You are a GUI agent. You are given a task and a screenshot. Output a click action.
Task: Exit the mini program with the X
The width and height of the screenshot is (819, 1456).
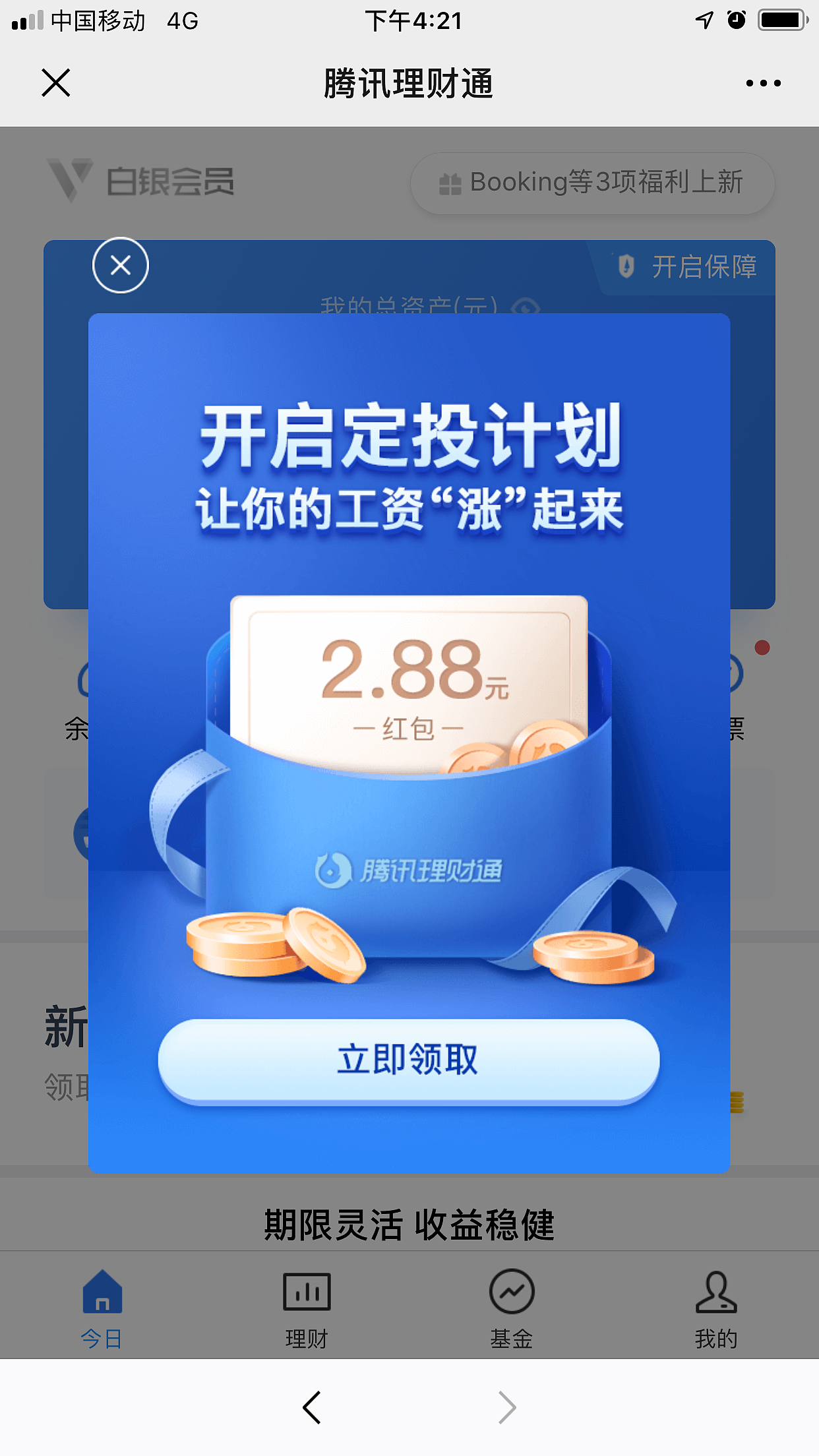(55, 82)
